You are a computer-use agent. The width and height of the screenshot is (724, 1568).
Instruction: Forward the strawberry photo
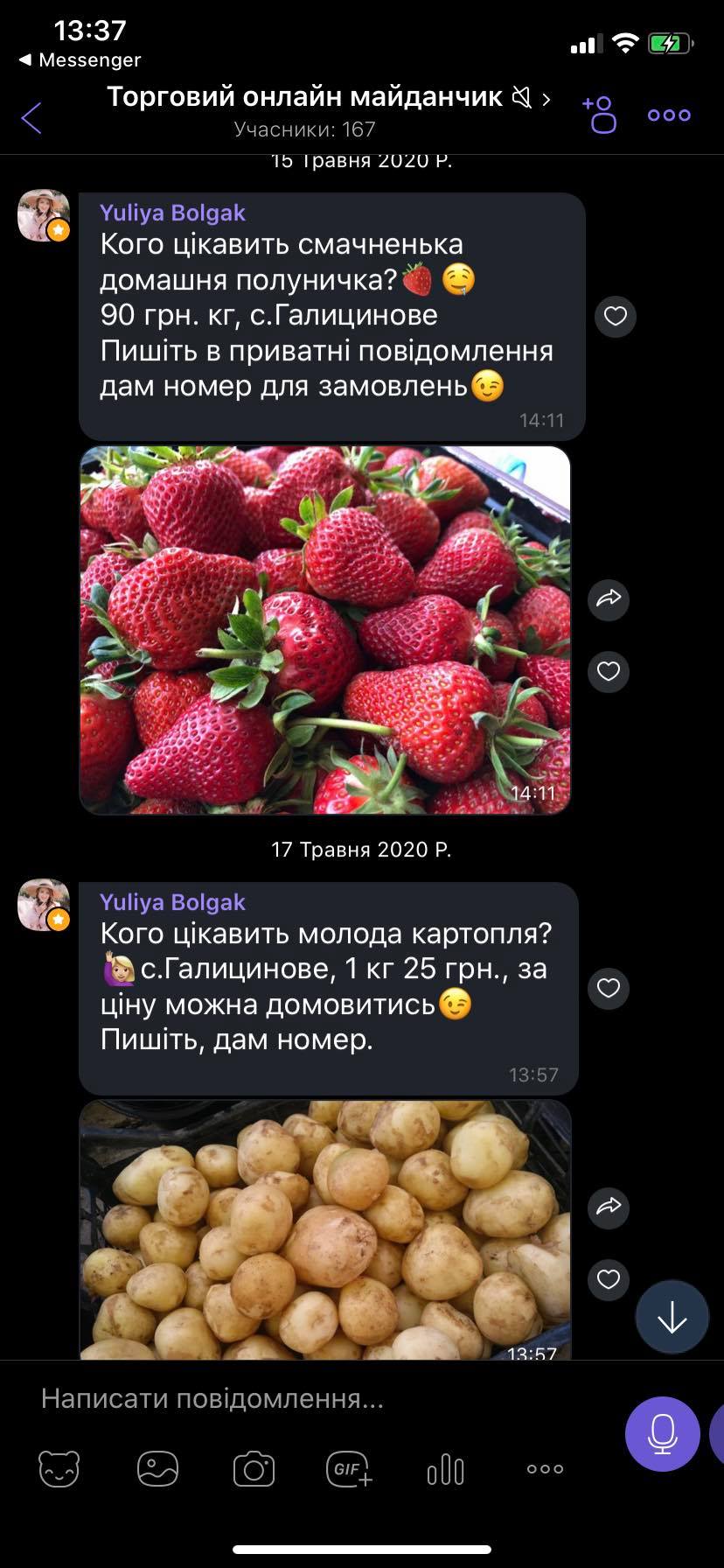(609, 599)
